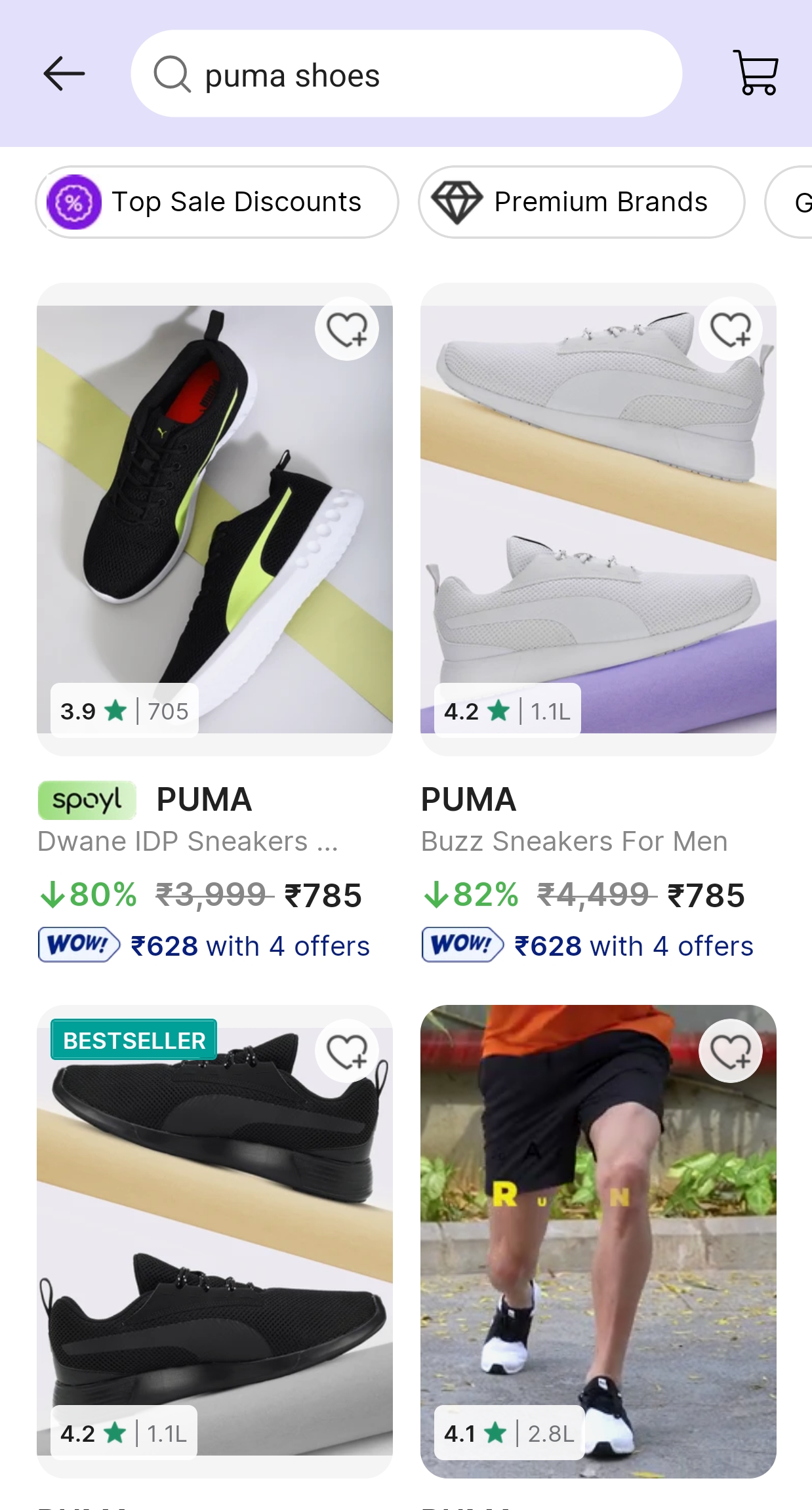The width and height of the screenshot is (812, 1510).
Task: Wishlist the BESTSELLER black sneakers
Action: [347, 1051]
